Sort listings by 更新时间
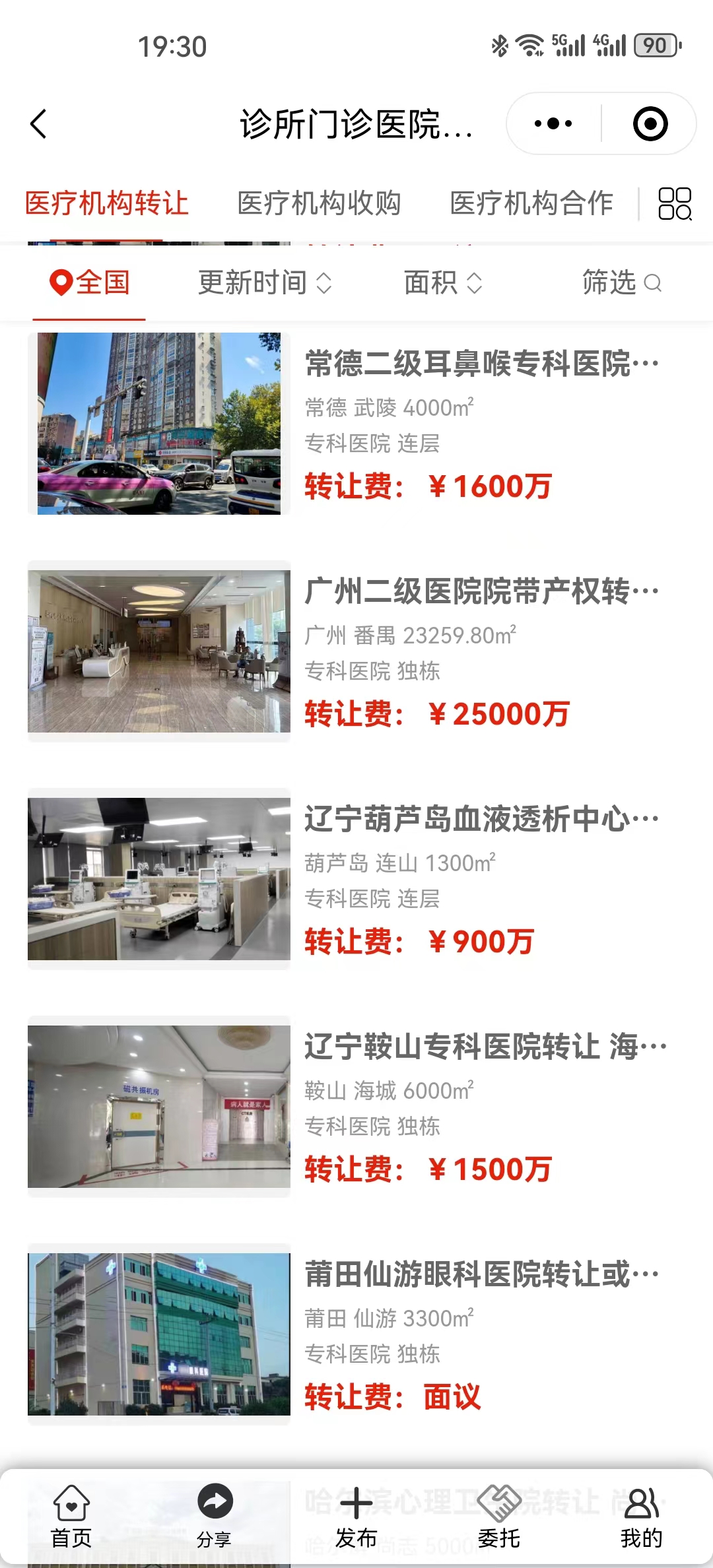Viewport: 713px width, 1568px height. tap(265, 283)
